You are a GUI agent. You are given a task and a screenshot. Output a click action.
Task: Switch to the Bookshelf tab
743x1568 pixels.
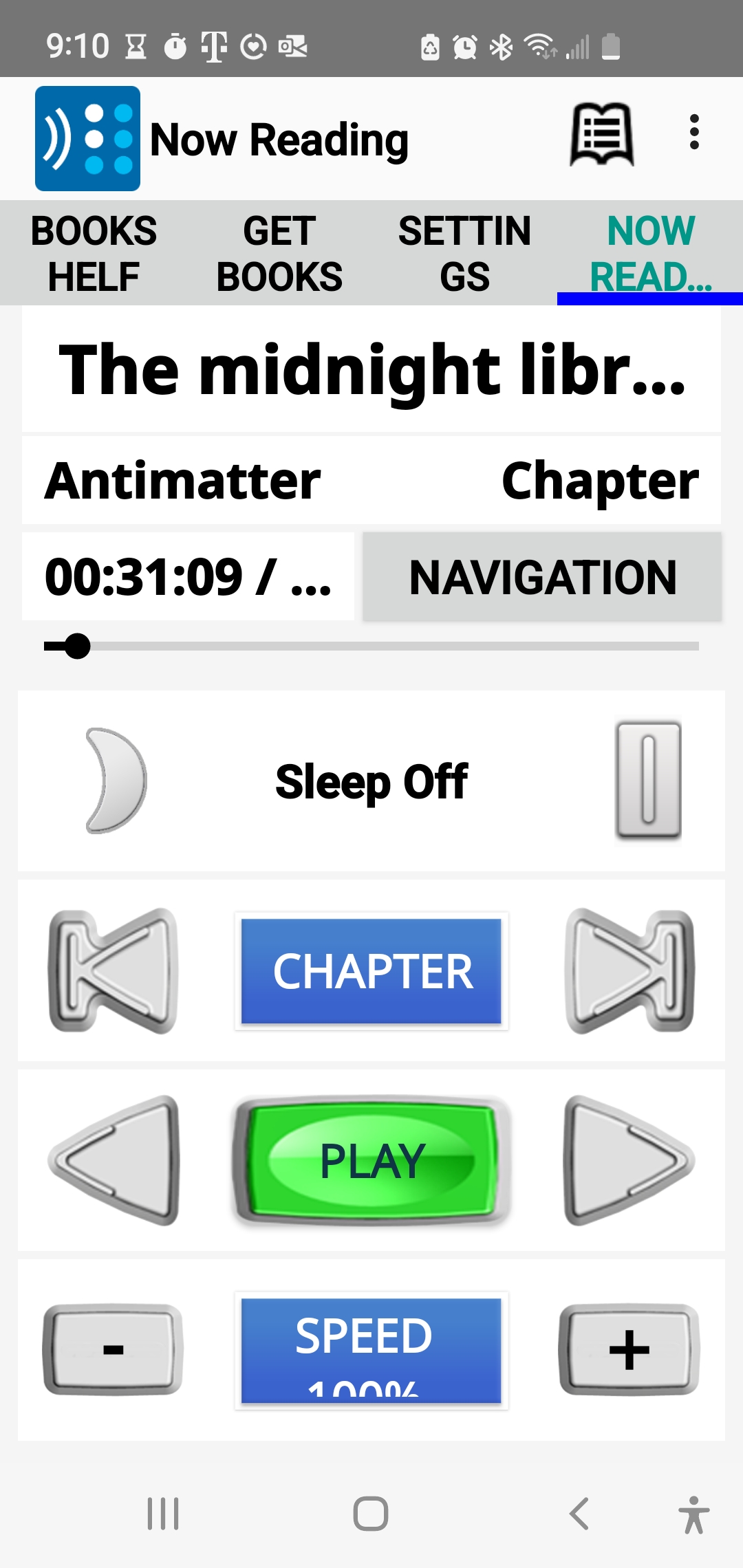[x=94, y=253]
